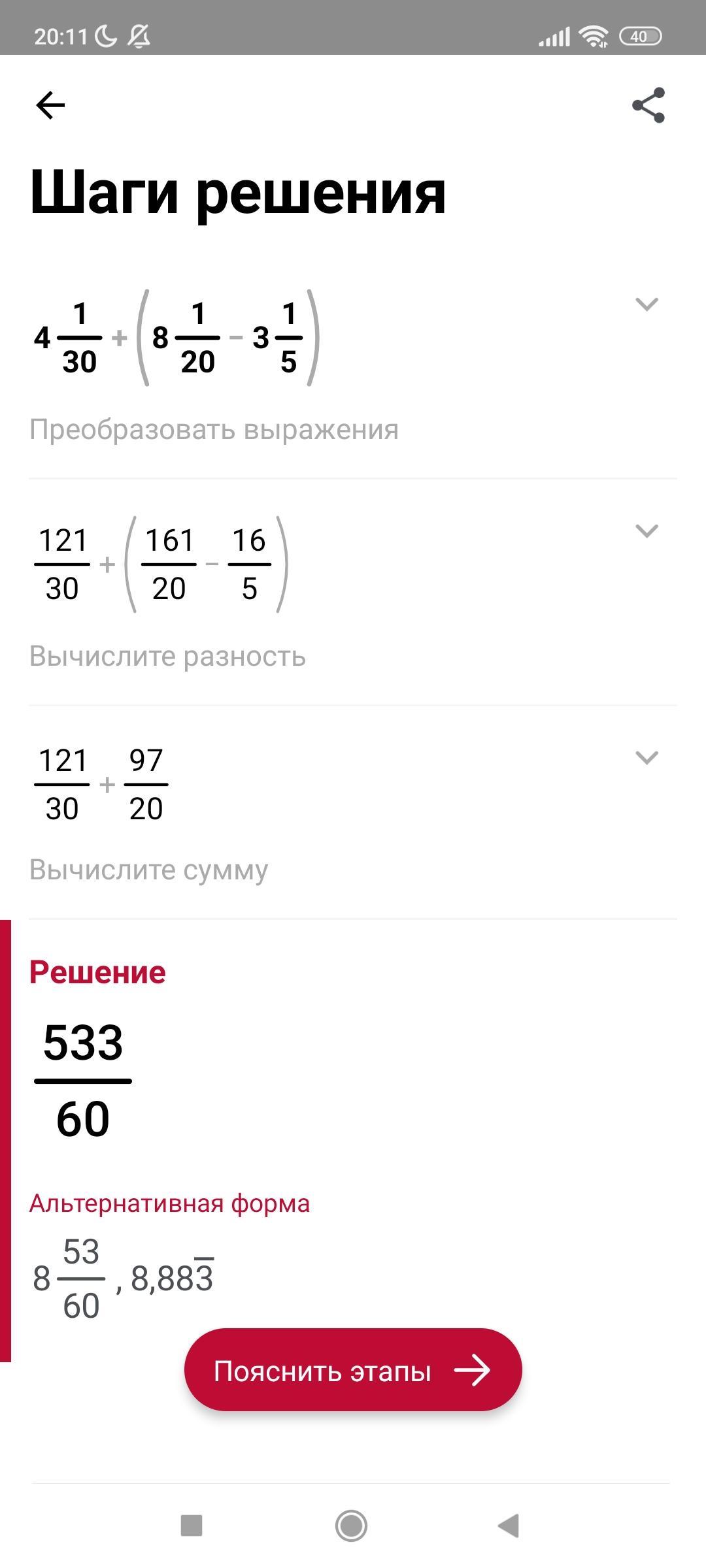Expand the «Преобразовать выражения» step
Image resolution: width=706 pixels, height=1568 pixels.
pos(647,304)
